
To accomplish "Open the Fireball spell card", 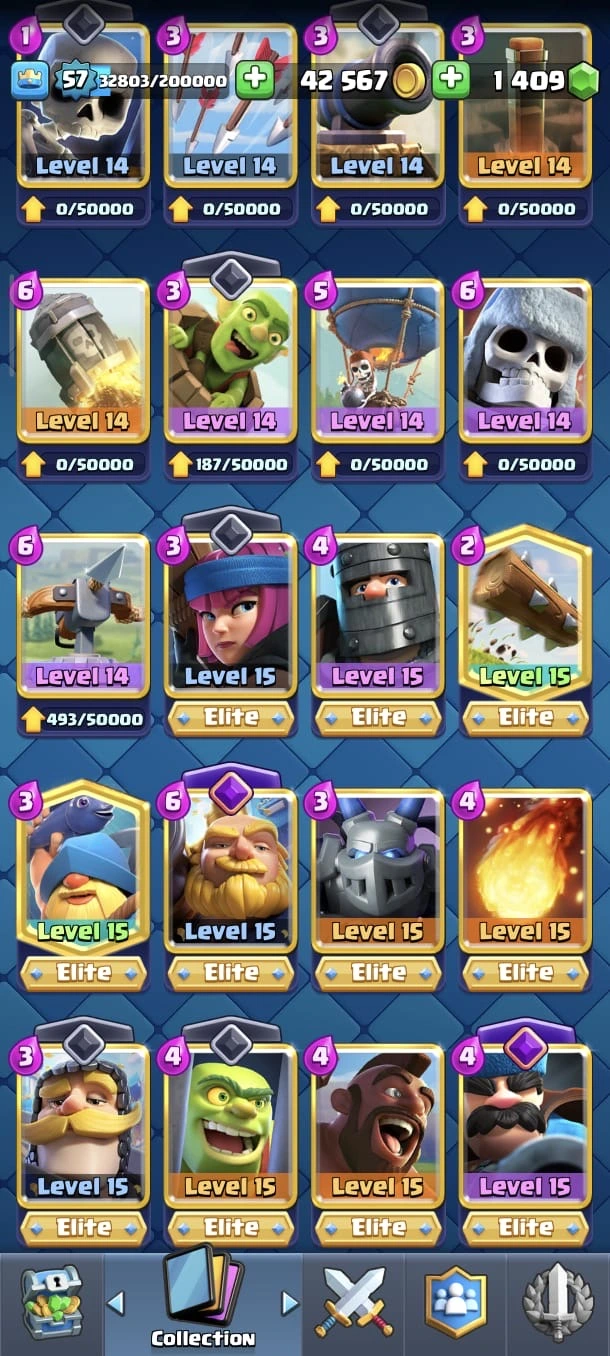I will [x=524, y=870].
